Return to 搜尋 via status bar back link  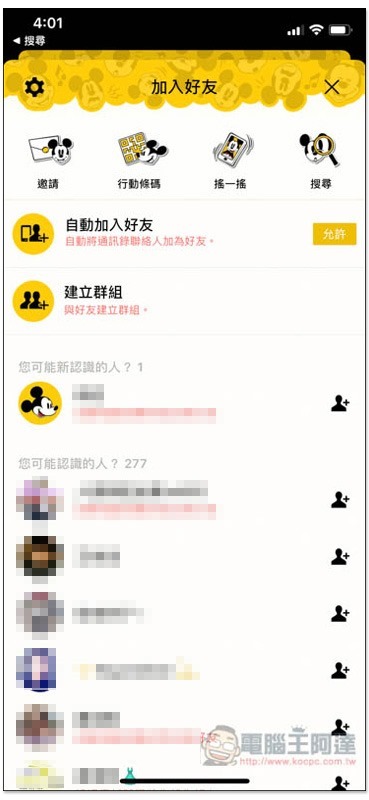pyautogui.click(x=30, y=40)
